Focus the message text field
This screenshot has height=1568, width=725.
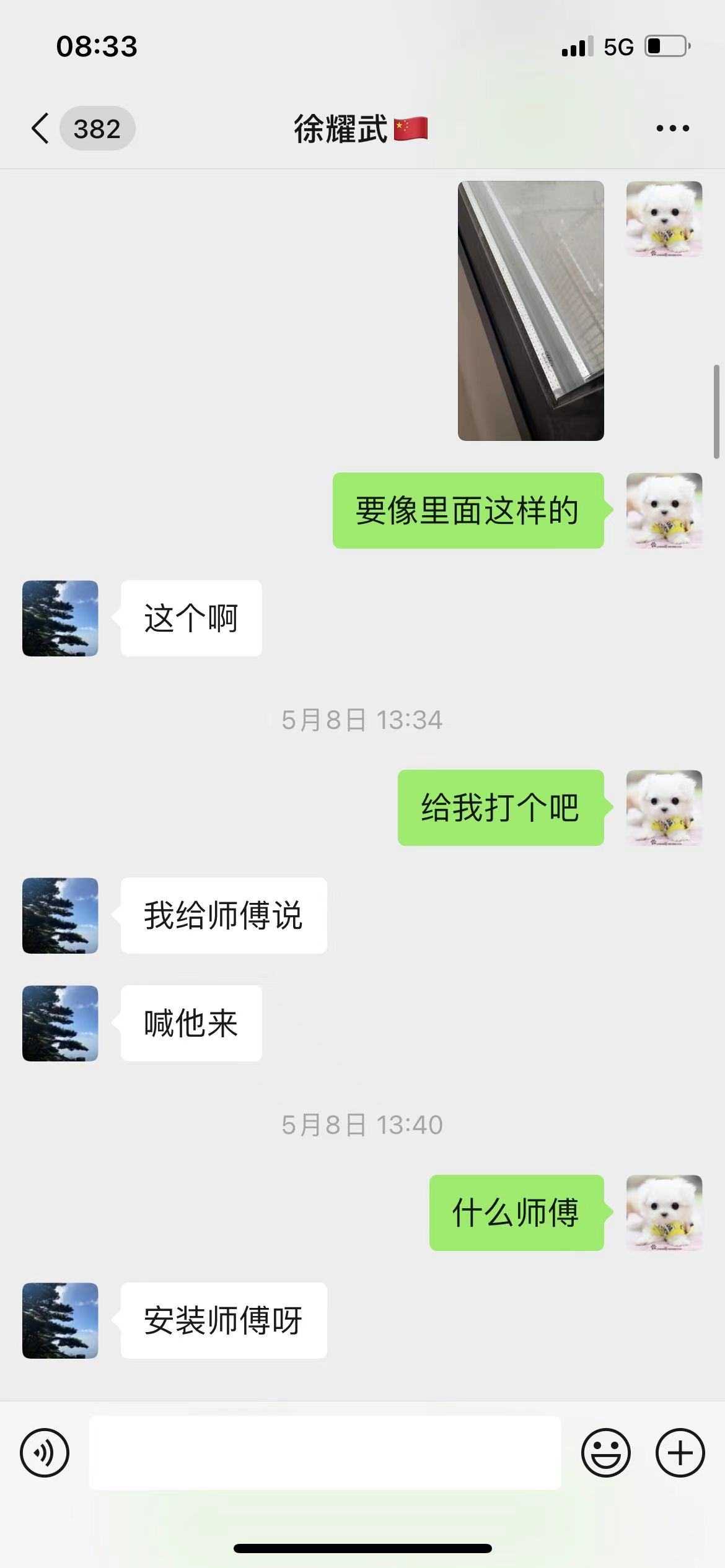(325, 1452)
